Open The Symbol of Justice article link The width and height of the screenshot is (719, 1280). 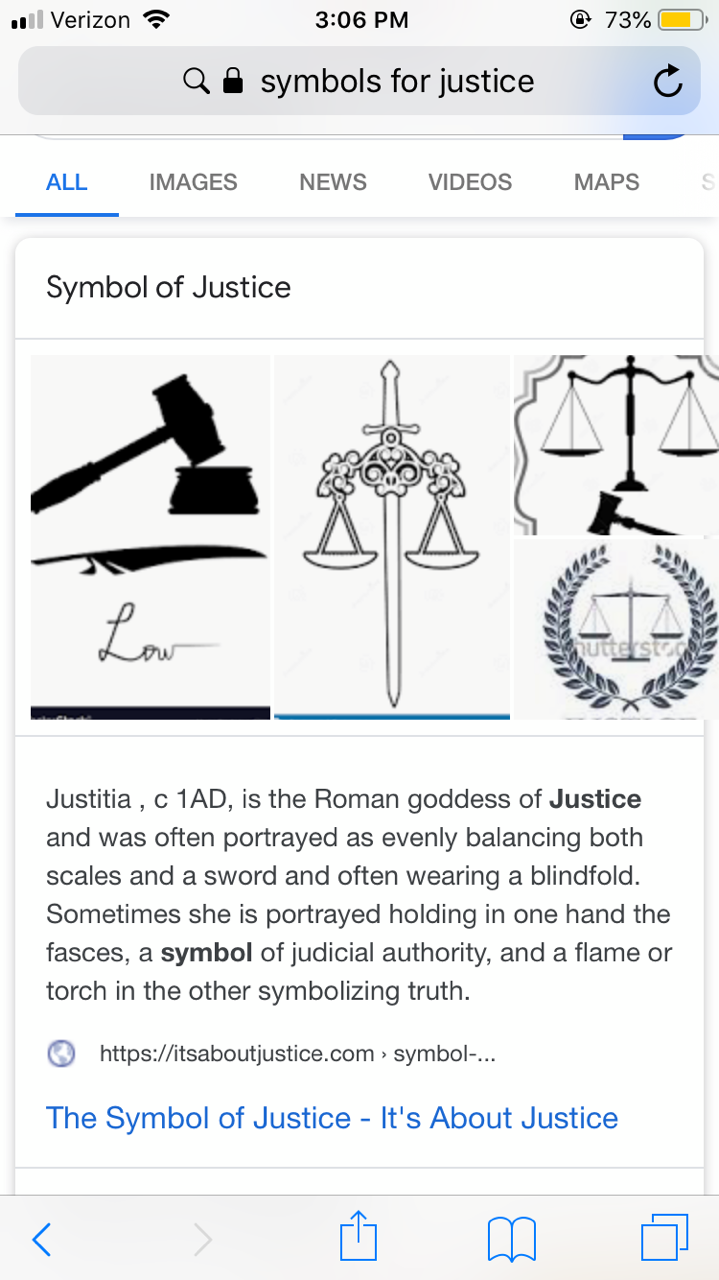(x=332, y=1117)
